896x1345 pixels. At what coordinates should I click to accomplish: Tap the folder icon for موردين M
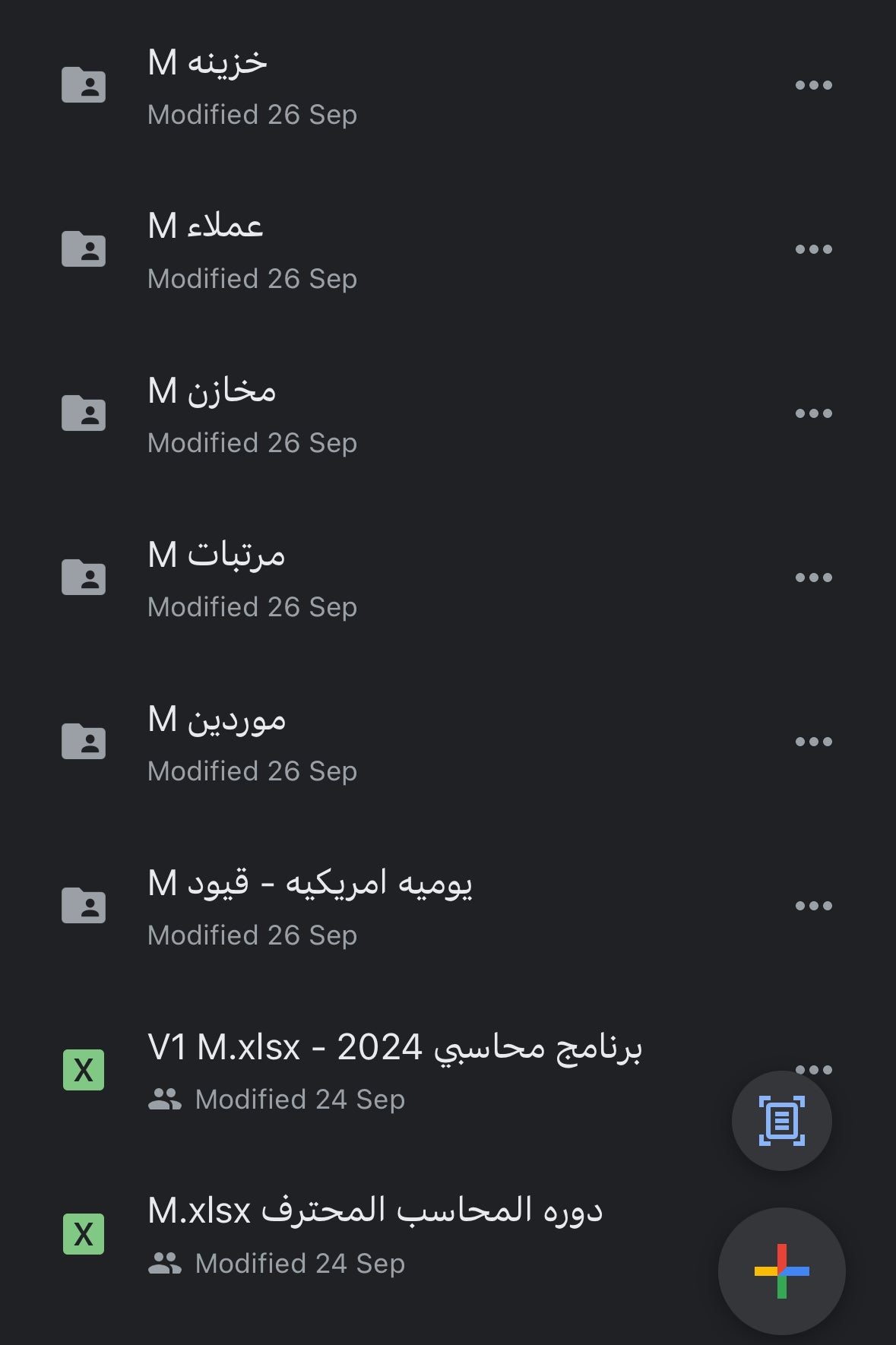click(84, 741)
